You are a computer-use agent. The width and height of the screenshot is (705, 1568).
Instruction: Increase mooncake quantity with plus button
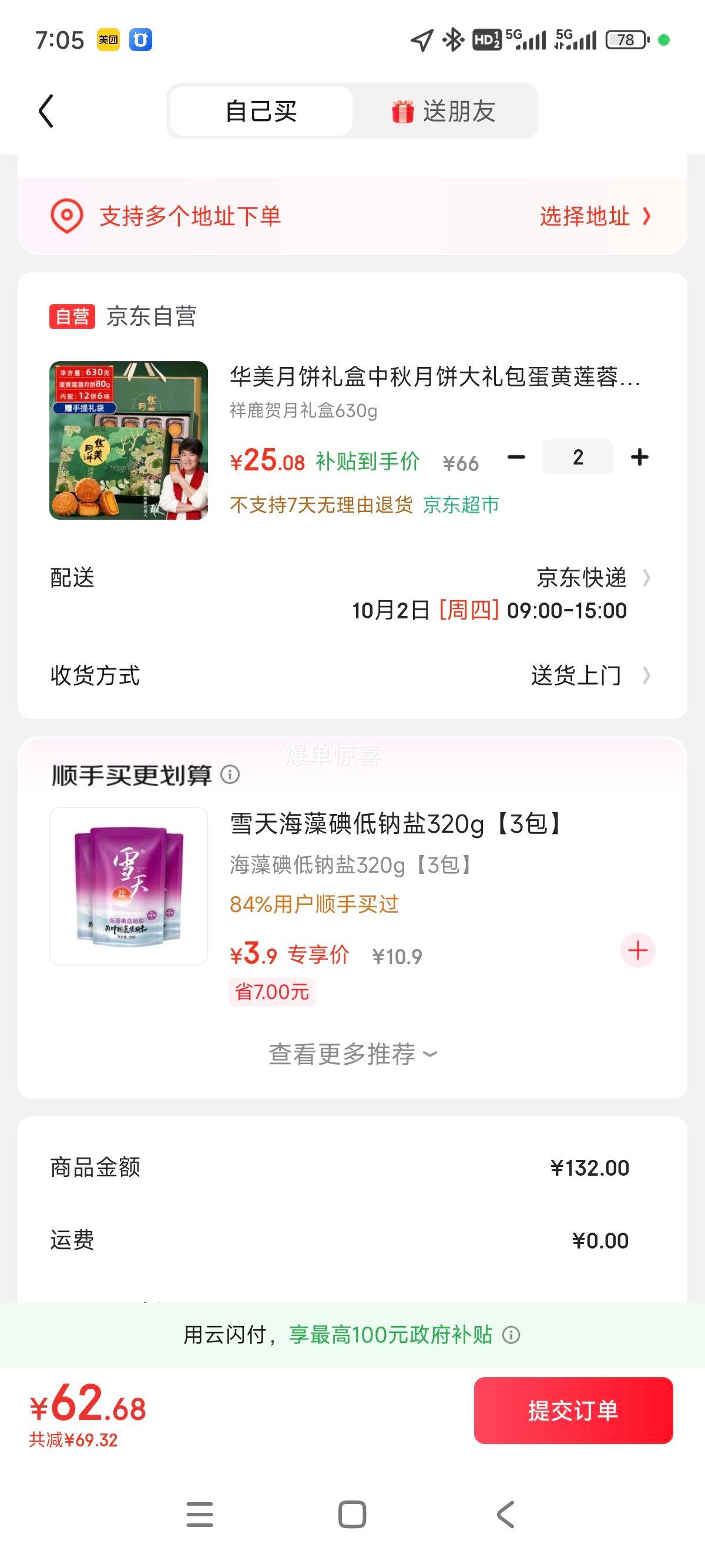639,456
